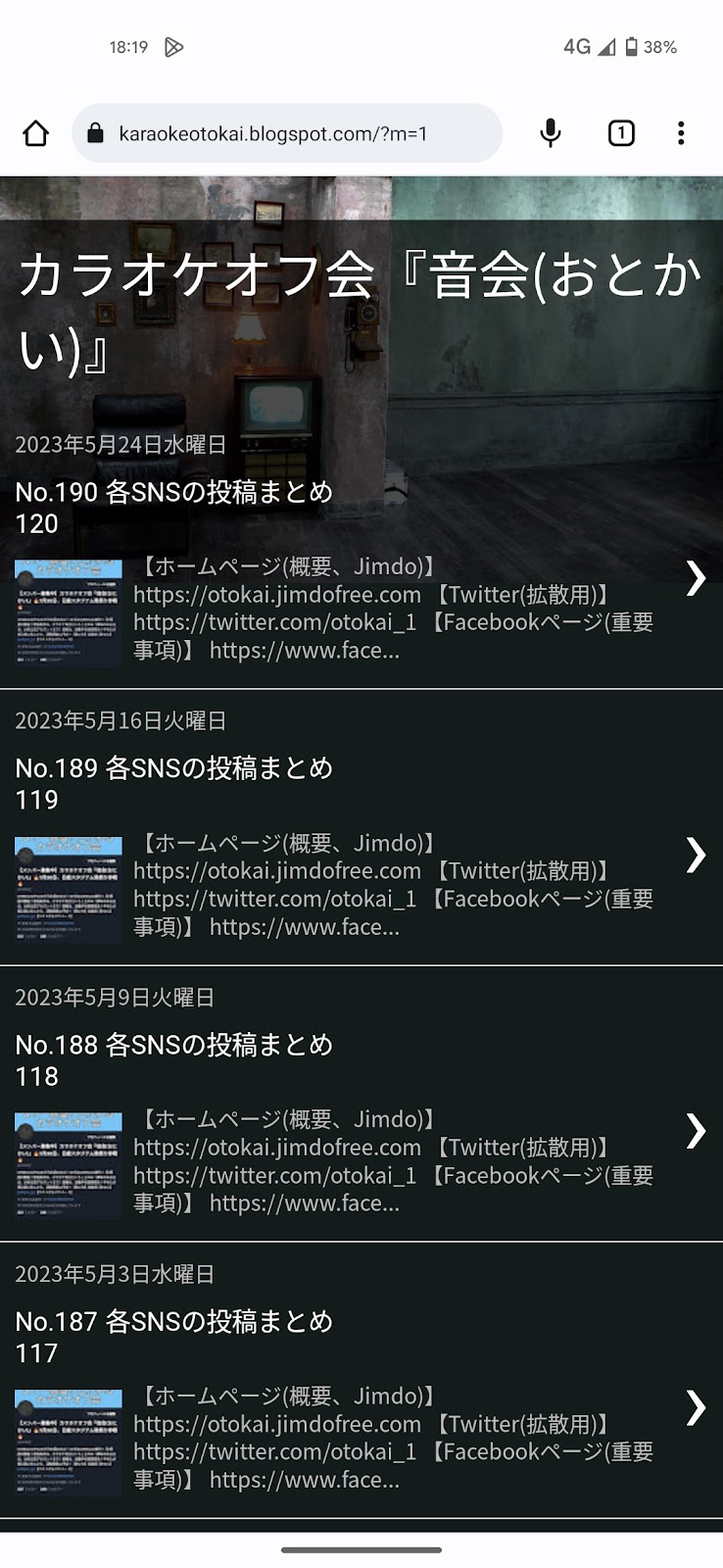Open post No.188 各SNSの投稿まとめ 118
723x1568 pixels.
click(174, 1060)
